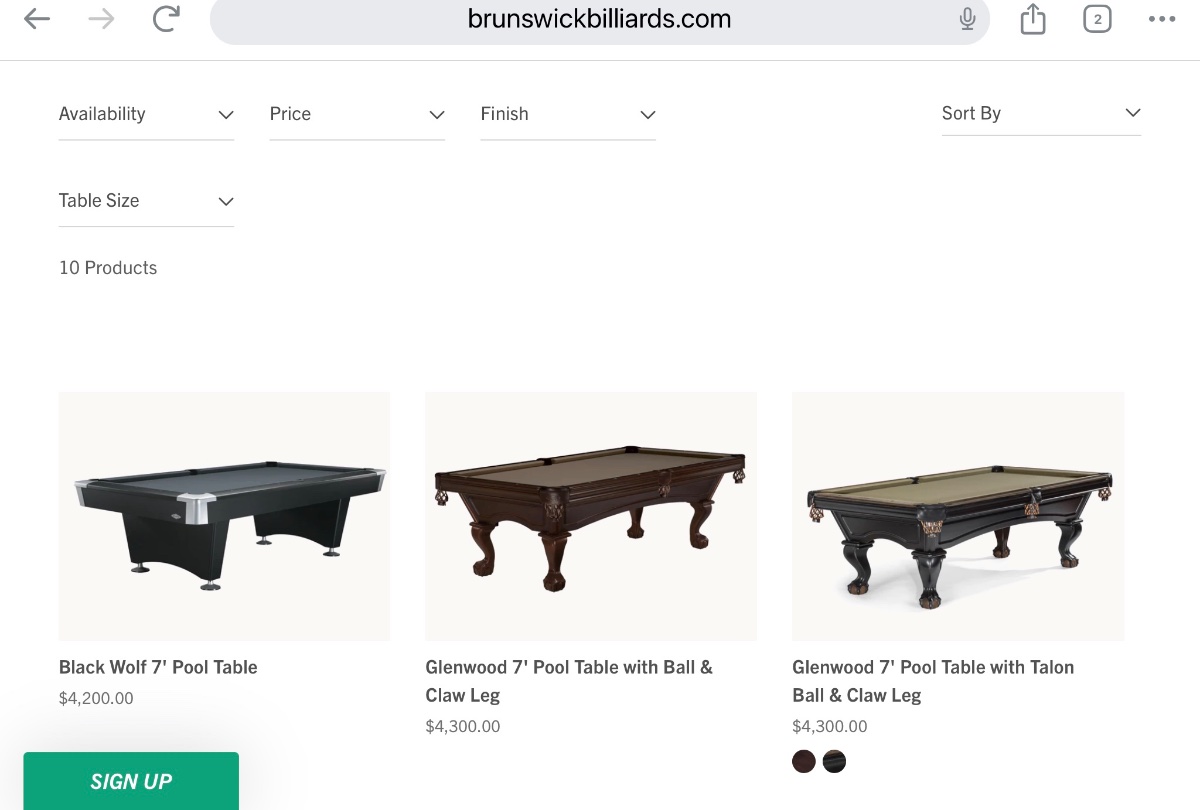Open the browser overflow menu

click(x=1162, y=19)
